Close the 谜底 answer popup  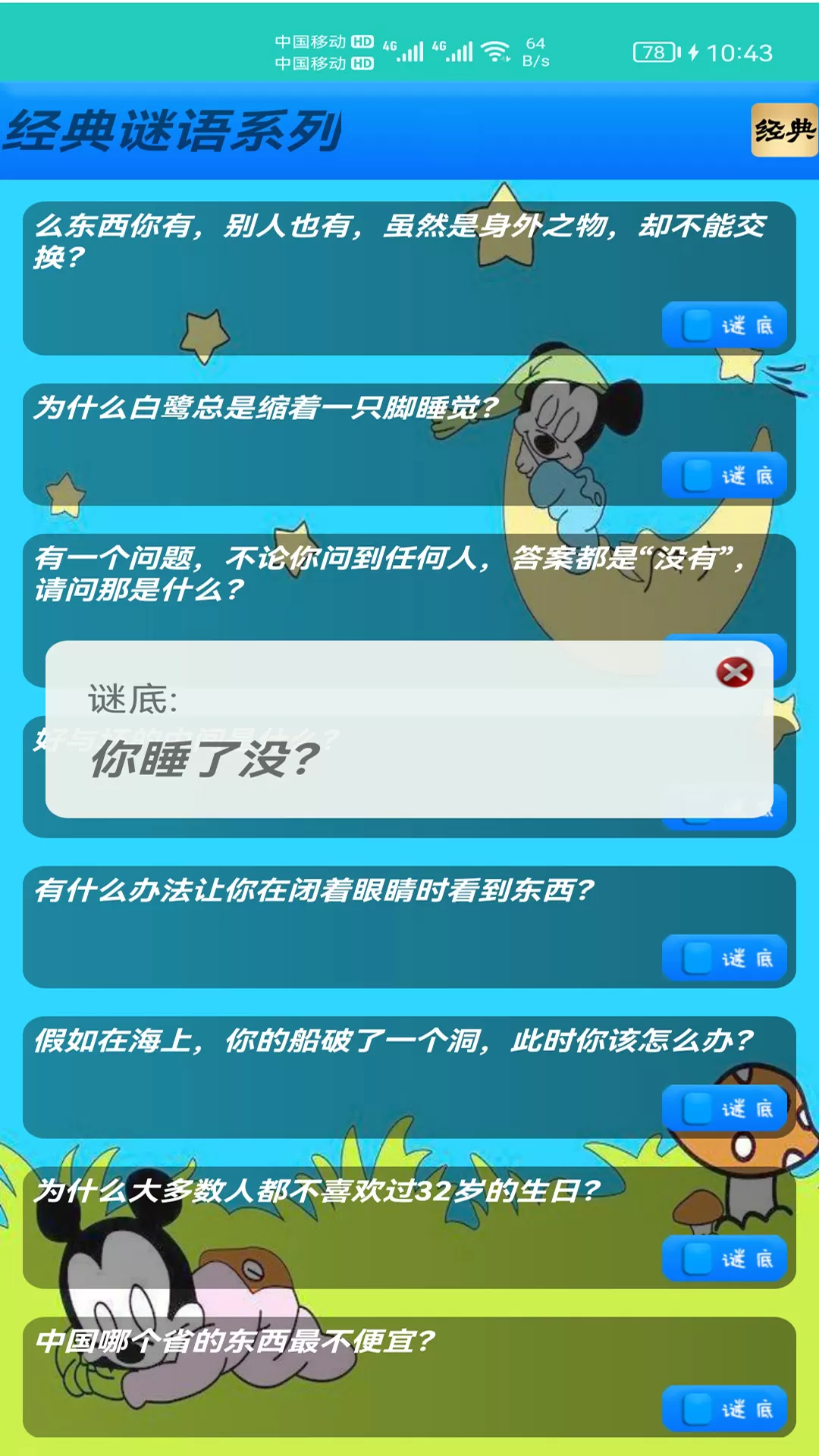[734, 672]
